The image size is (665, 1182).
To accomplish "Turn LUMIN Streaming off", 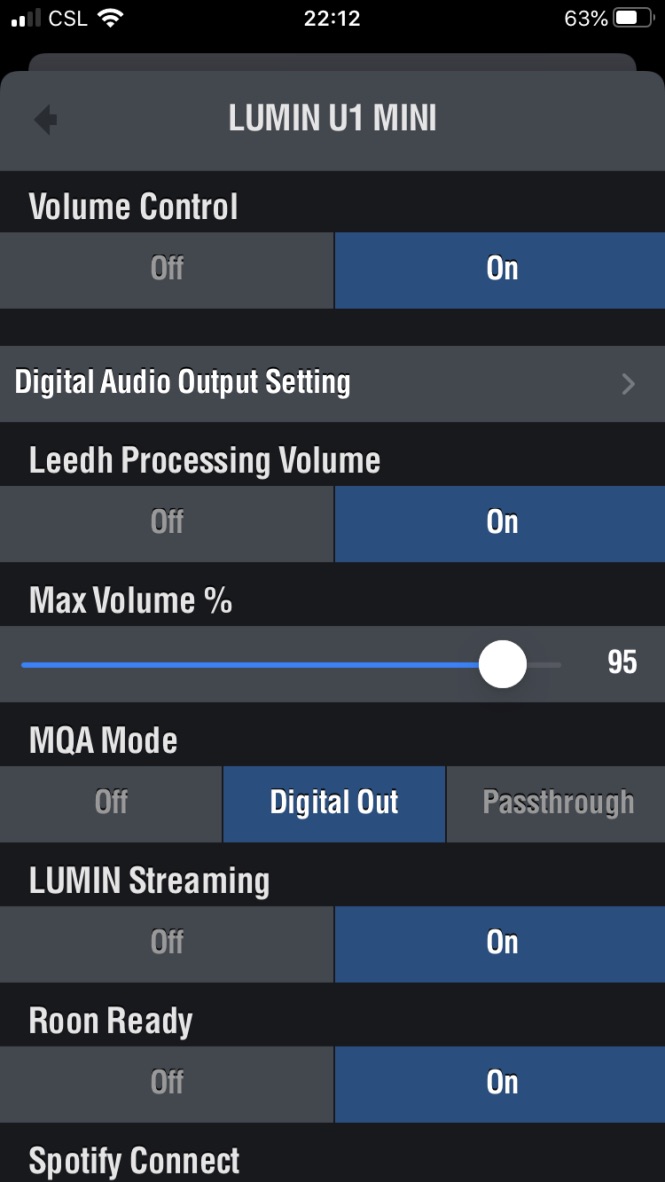I will tap(167, 944).
